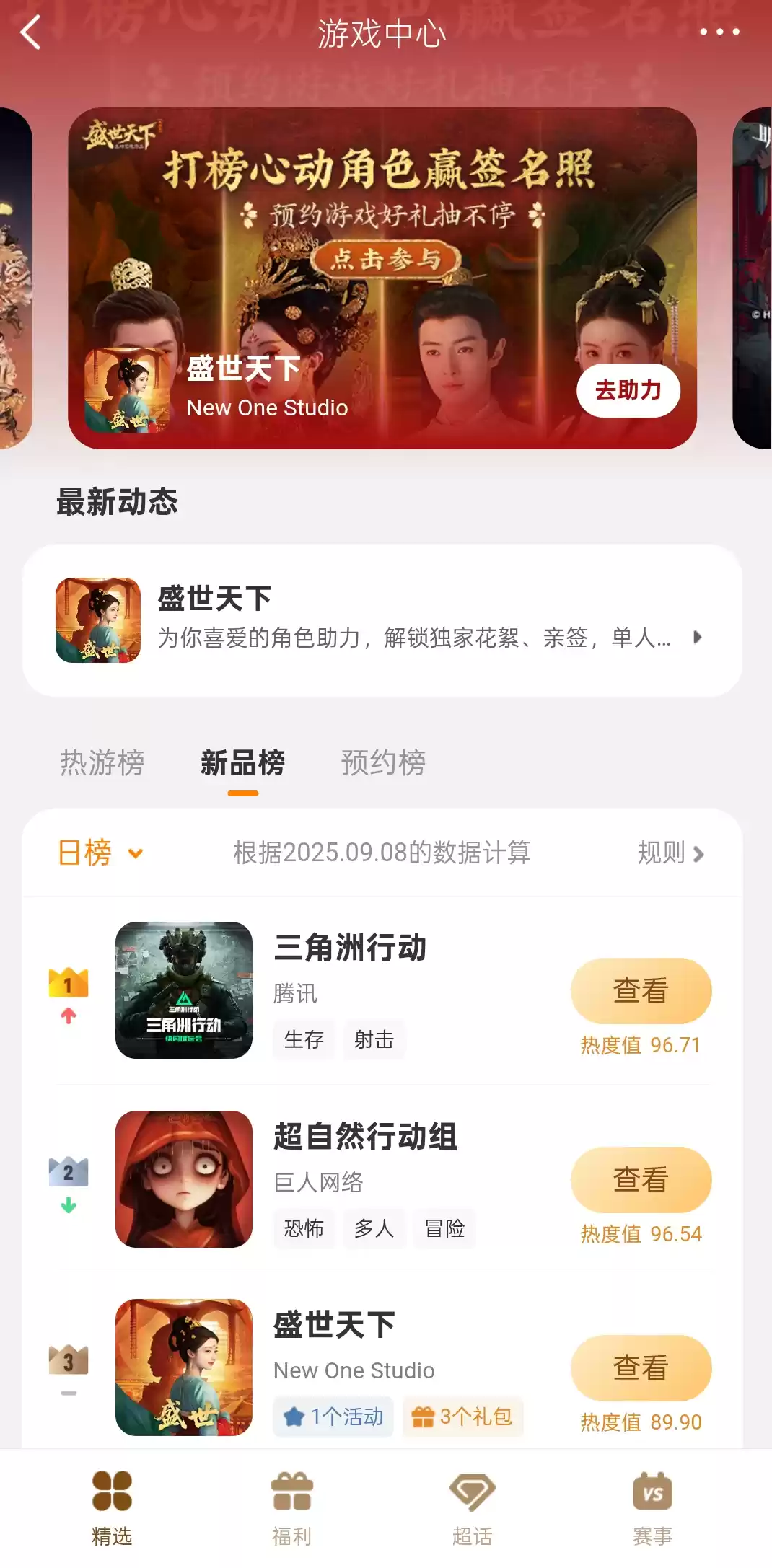Switch to the 预约榜 tab
772x1568 pixels.
pos(383,763)
